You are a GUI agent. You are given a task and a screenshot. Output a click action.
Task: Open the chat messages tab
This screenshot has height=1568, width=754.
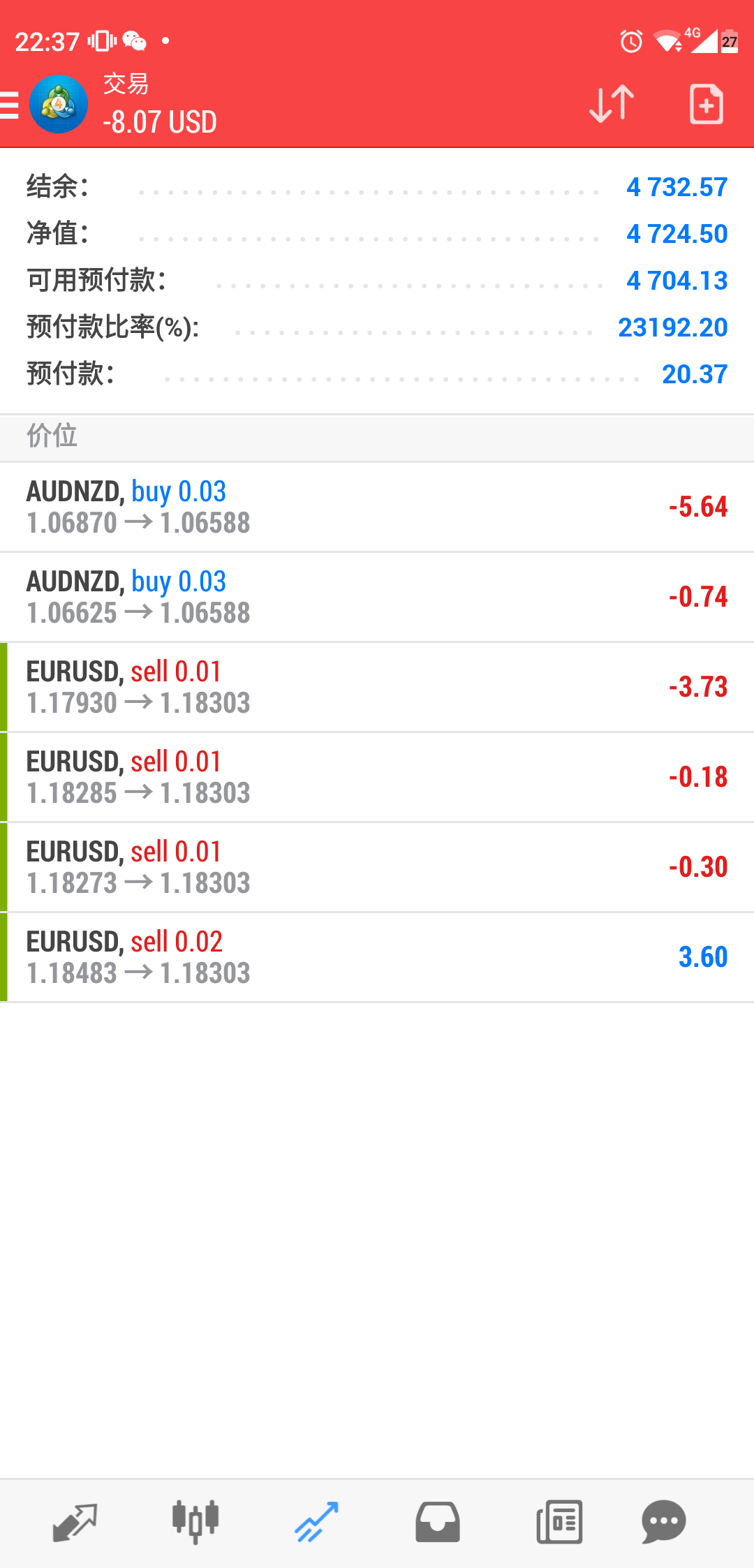663,1522
